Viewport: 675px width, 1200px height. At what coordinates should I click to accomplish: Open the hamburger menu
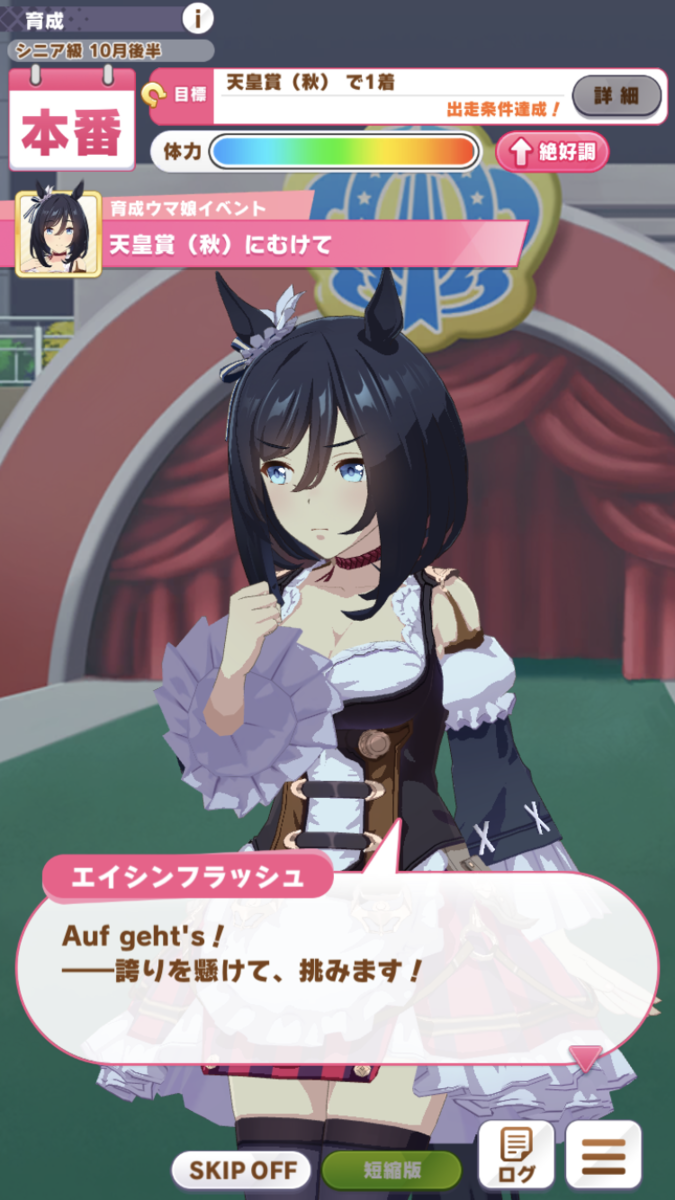pyautogui.click(x=603, y=1154)
